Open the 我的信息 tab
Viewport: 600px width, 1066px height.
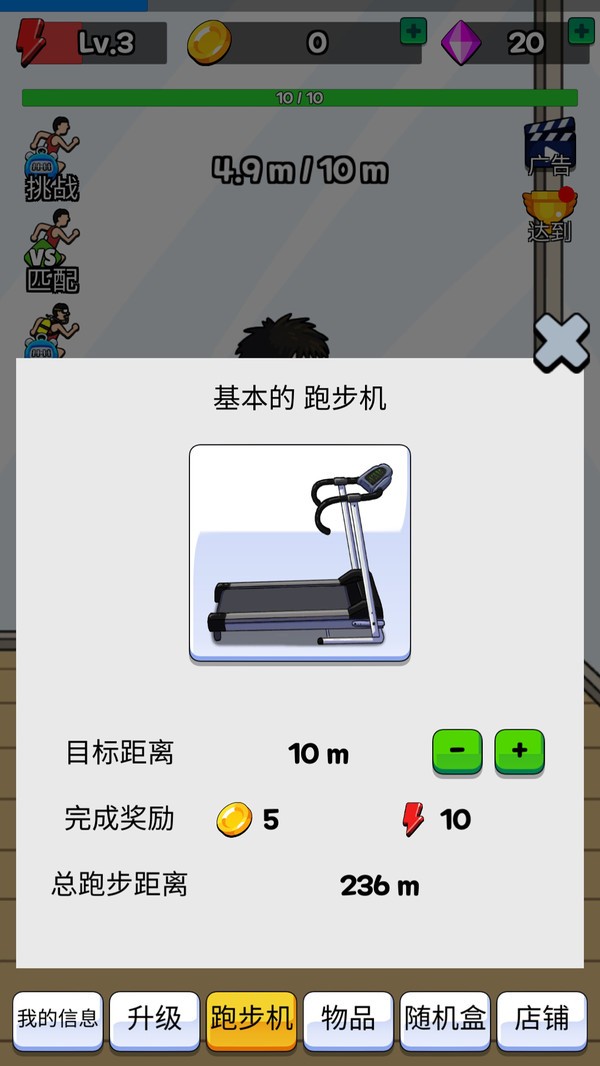pyautogui.click(x=58, y=1019)
